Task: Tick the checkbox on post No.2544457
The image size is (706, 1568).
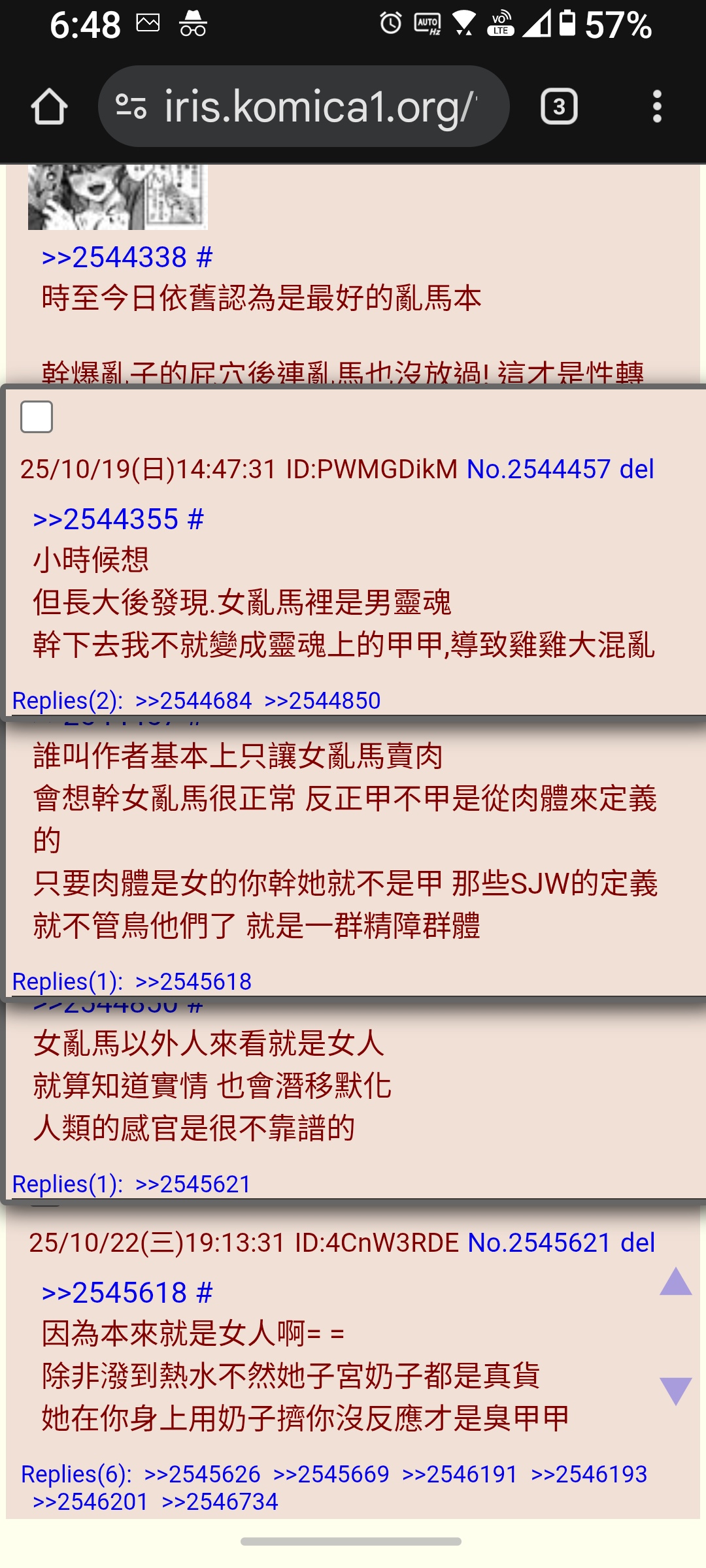Action: 37,417
